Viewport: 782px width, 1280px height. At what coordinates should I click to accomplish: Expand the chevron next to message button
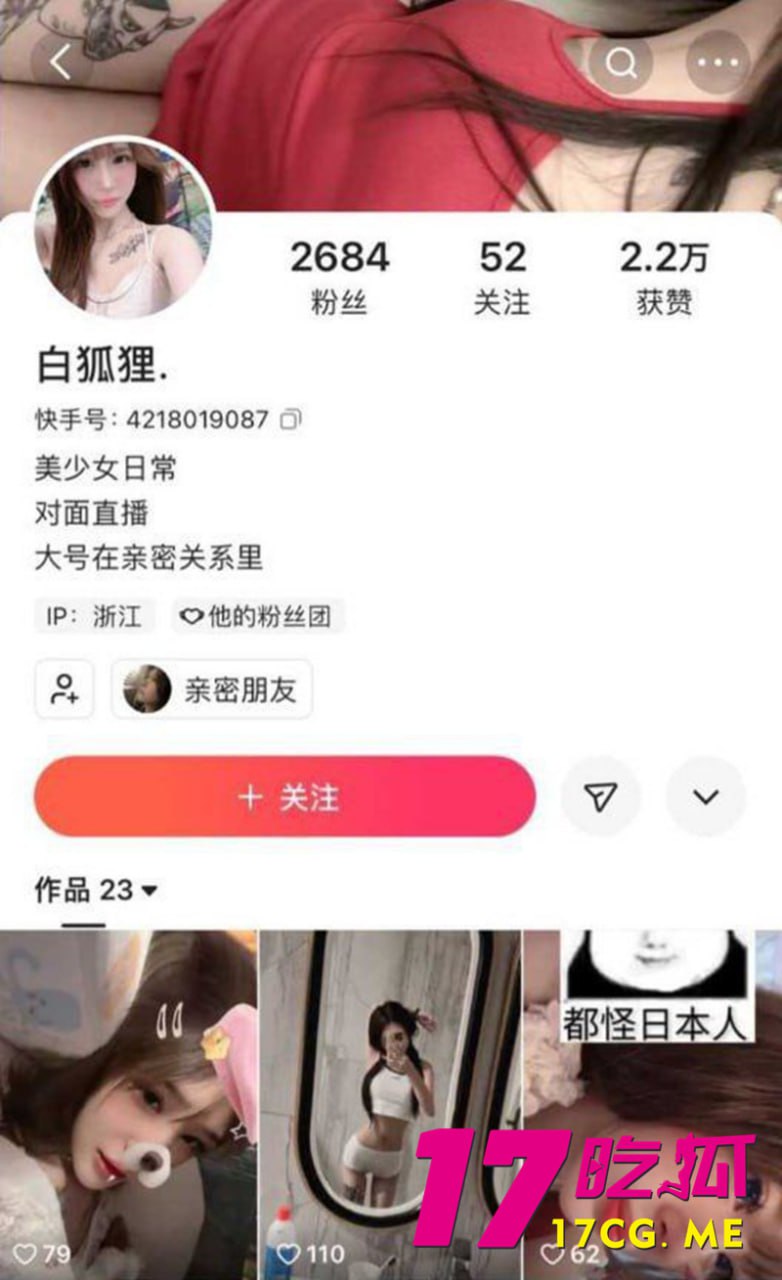[706, 796]
